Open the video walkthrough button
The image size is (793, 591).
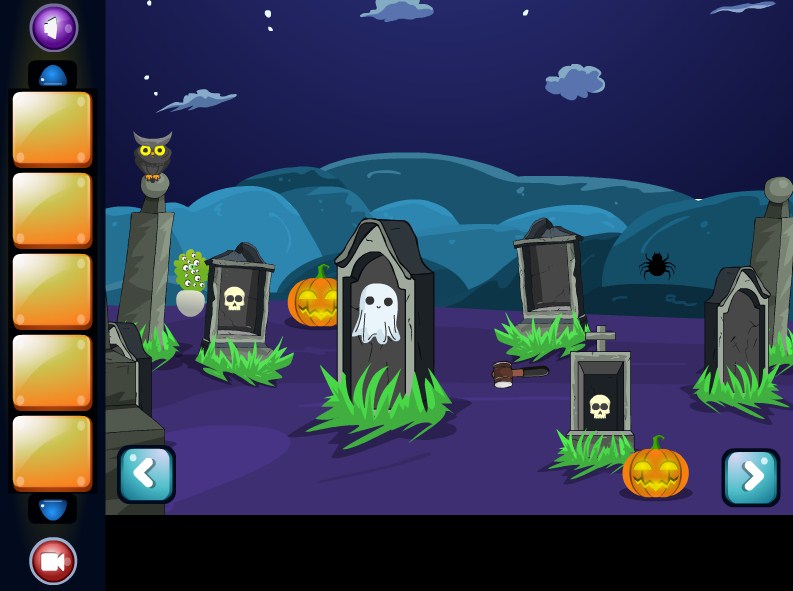click(x=53, y=561)
